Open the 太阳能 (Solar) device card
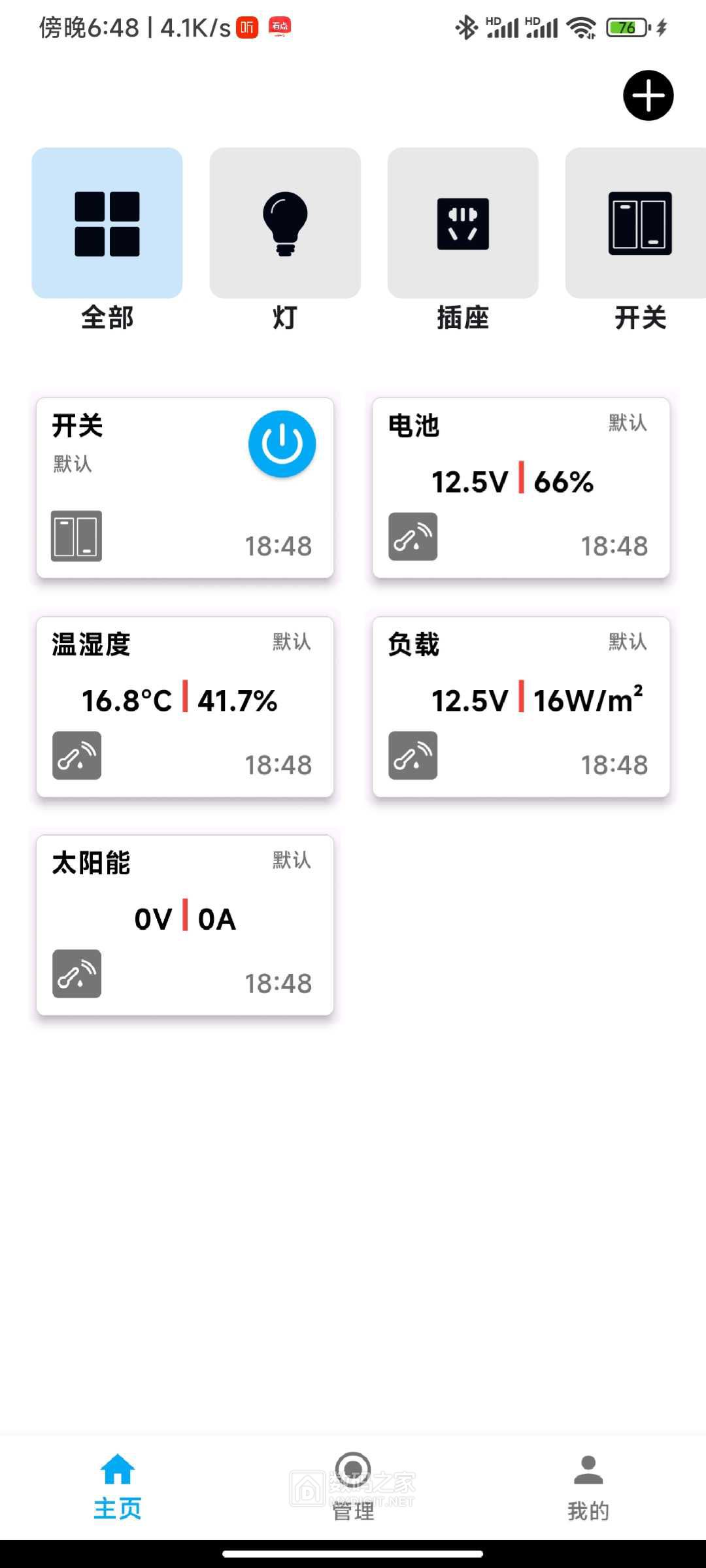Viewport: 706px width, 1568px height. (185, 925)
